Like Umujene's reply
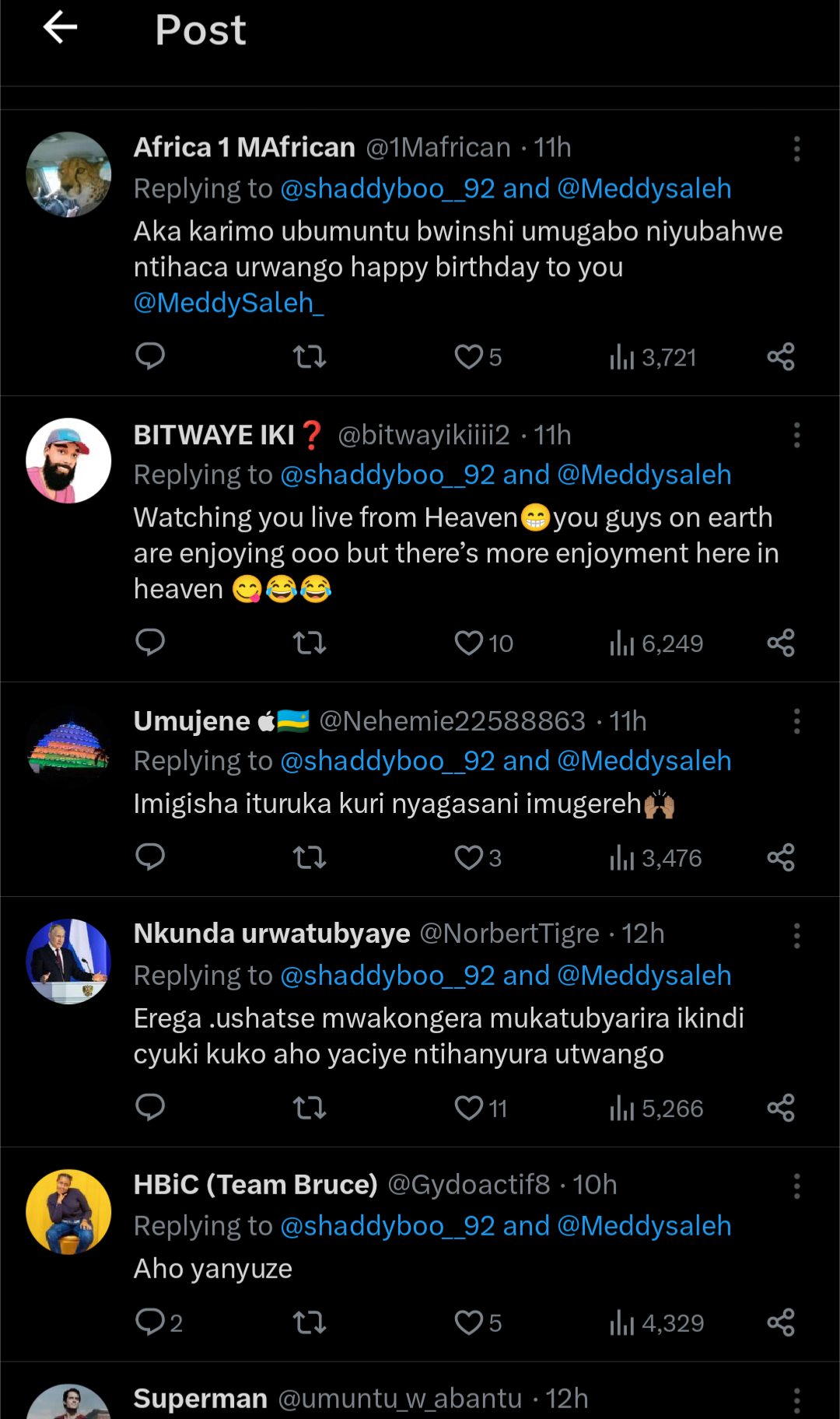This screenshot has width=840, height=1419. [x=469, y=857]
